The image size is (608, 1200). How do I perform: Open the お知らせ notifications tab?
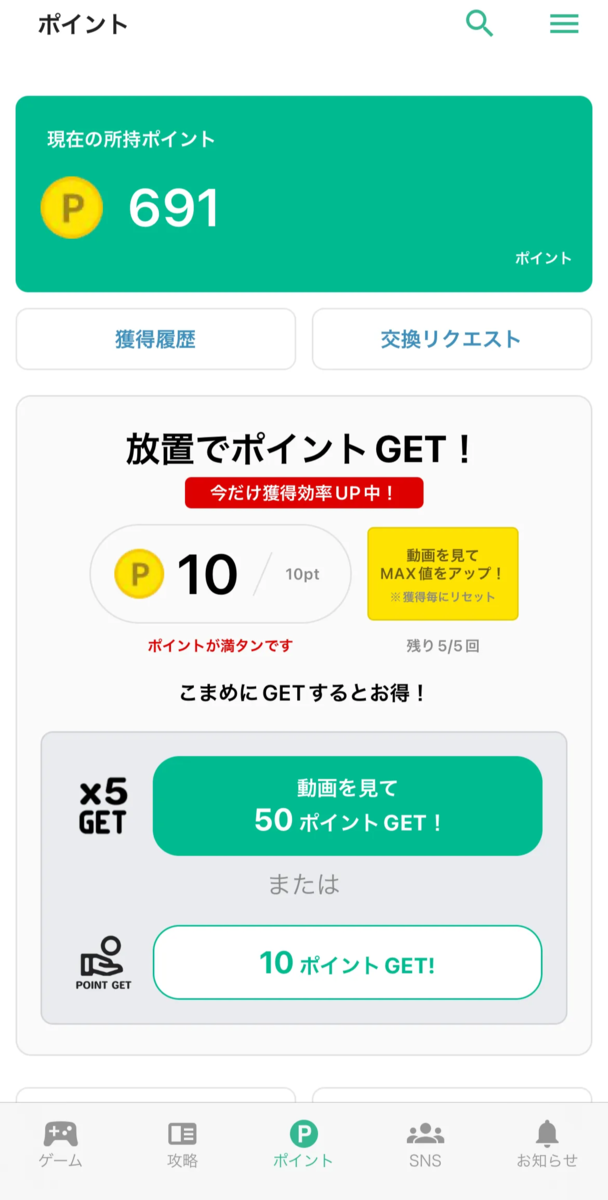point(547,1144)
